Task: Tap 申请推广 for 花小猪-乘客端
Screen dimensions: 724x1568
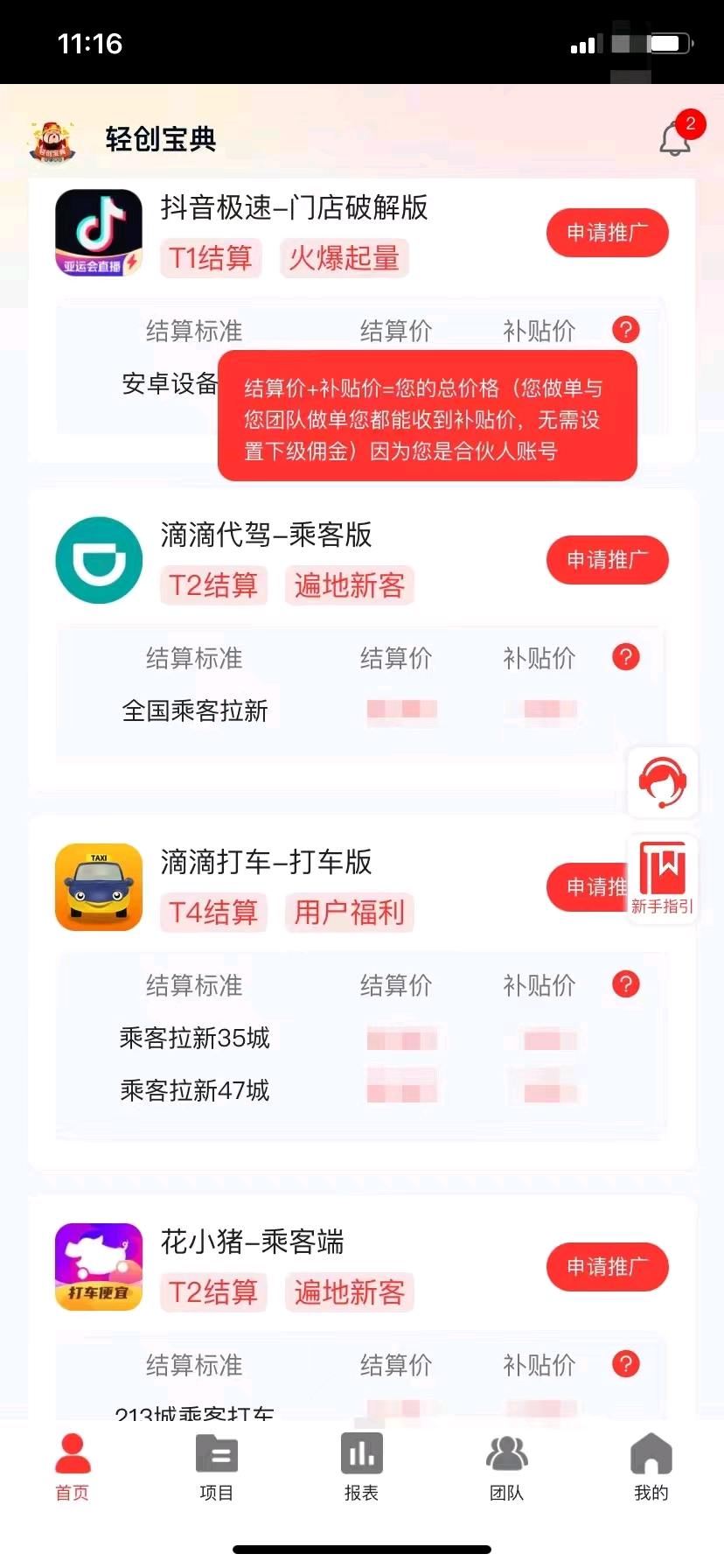Action: click(x=607, y=1267)
